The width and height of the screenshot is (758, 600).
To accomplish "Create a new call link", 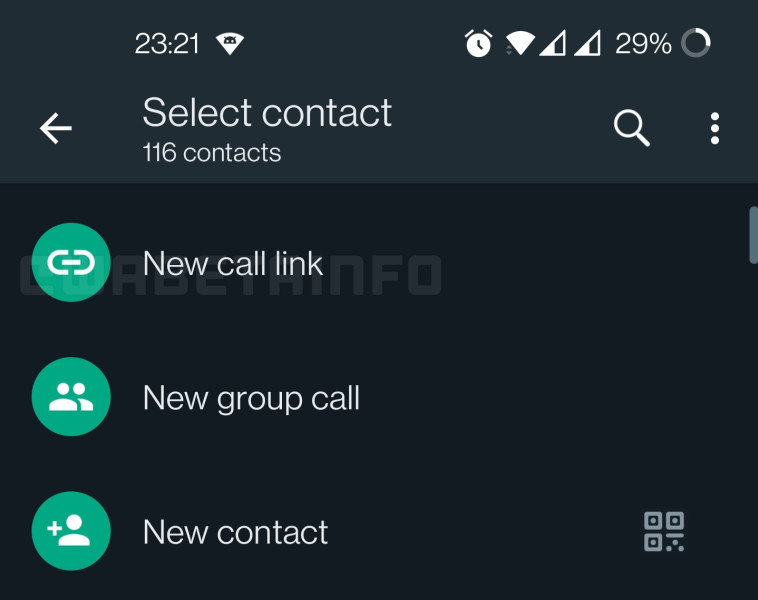I will click(232, 263).
